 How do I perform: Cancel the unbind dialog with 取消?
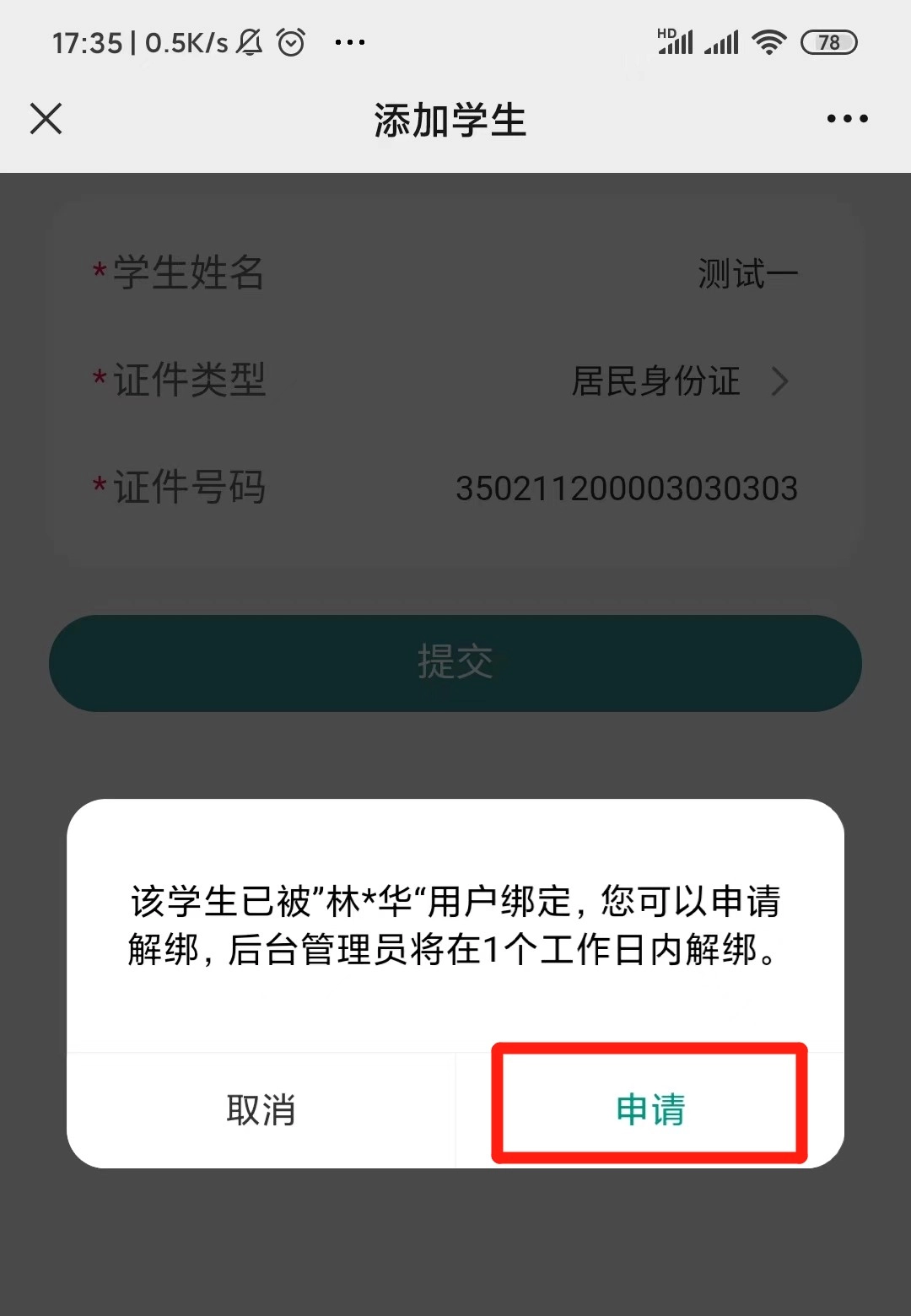pos(261,1110)
